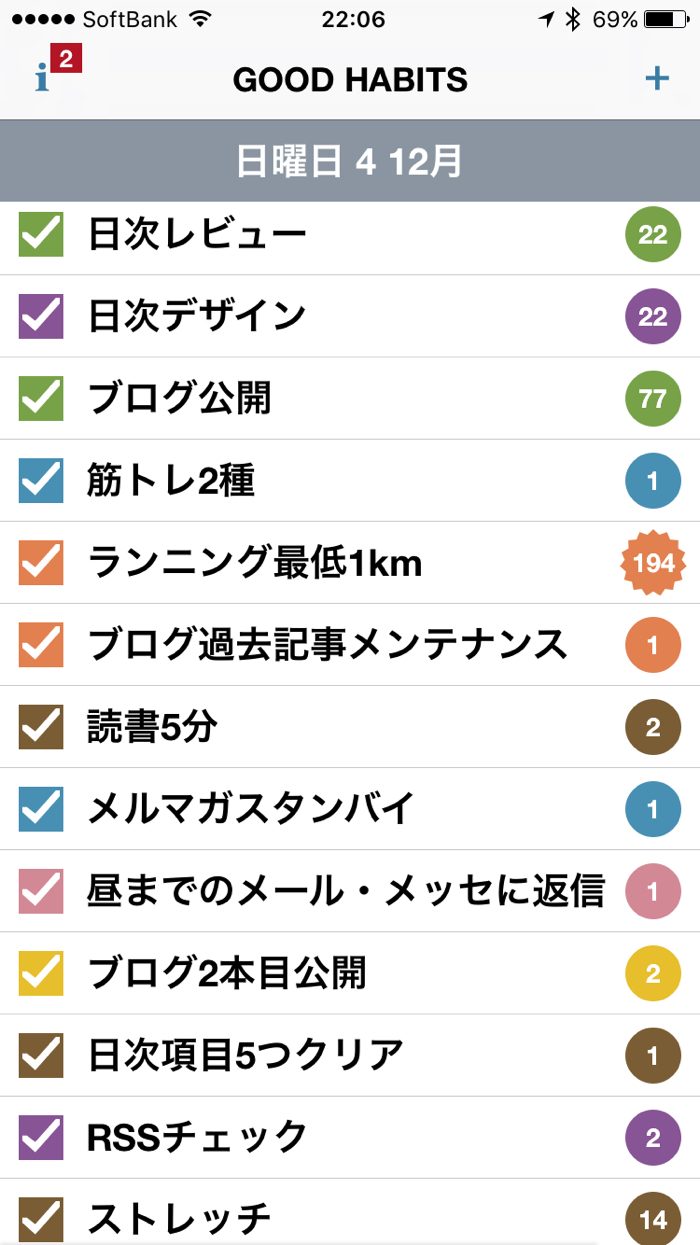Uncheck the 日次項目5つクリア checkbox

pos(41,1055)
